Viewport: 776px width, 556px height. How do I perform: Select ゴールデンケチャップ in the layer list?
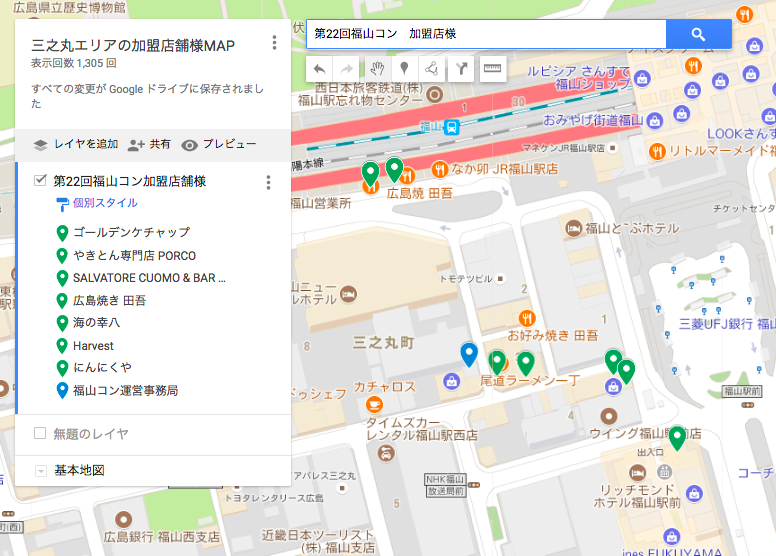pos(130,233)
